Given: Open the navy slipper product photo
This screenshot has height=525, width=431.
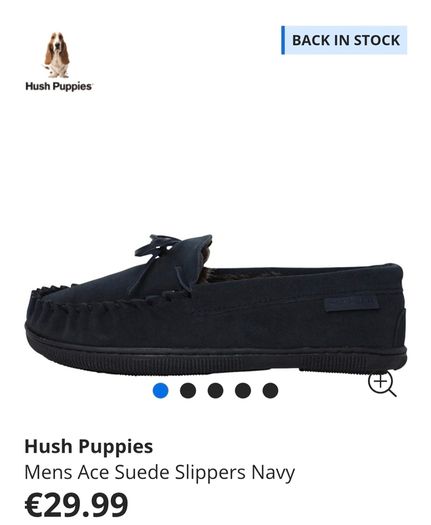Looking at the screenshot, I should click(216, 304).
